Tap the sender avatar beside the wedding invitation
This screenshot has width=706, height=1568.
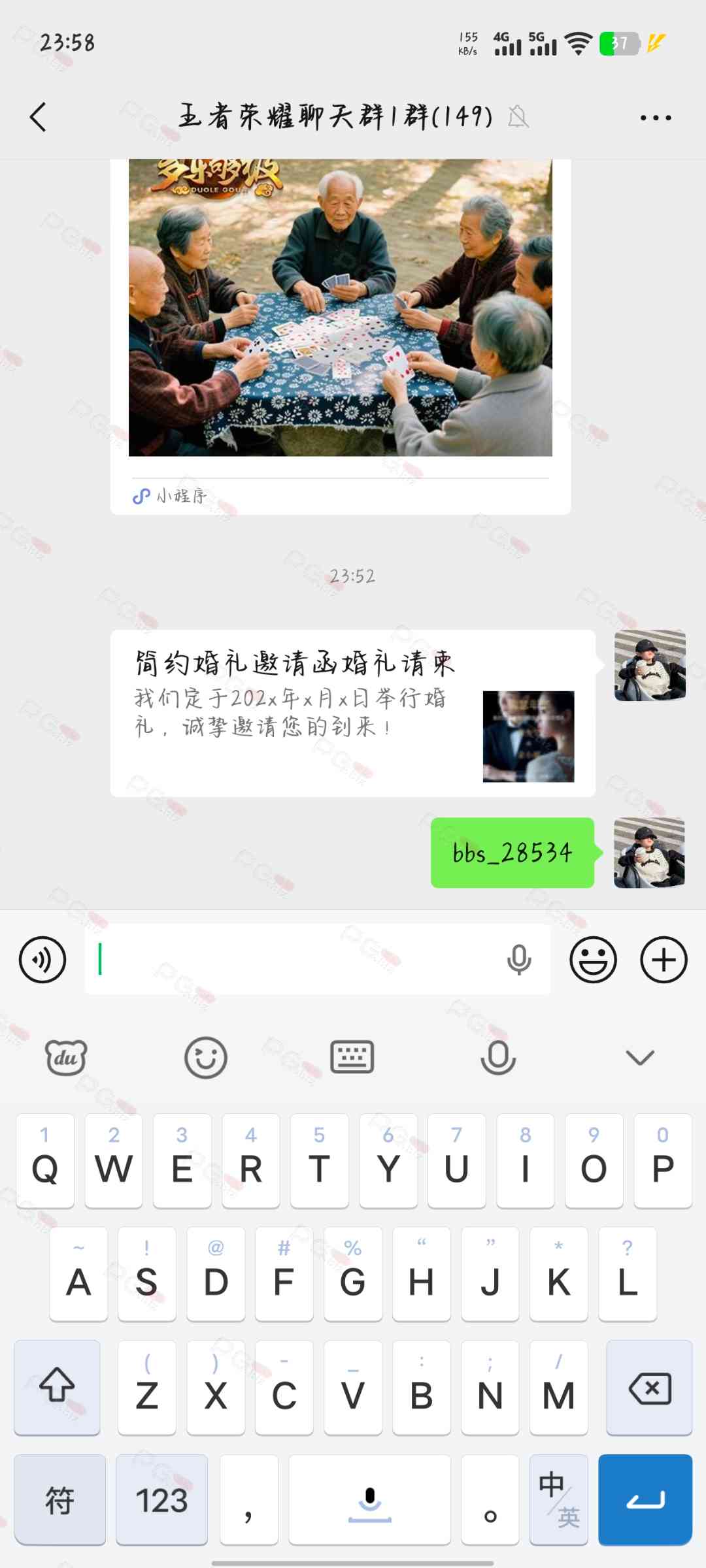pyautogui.click(x=650, y=665)
